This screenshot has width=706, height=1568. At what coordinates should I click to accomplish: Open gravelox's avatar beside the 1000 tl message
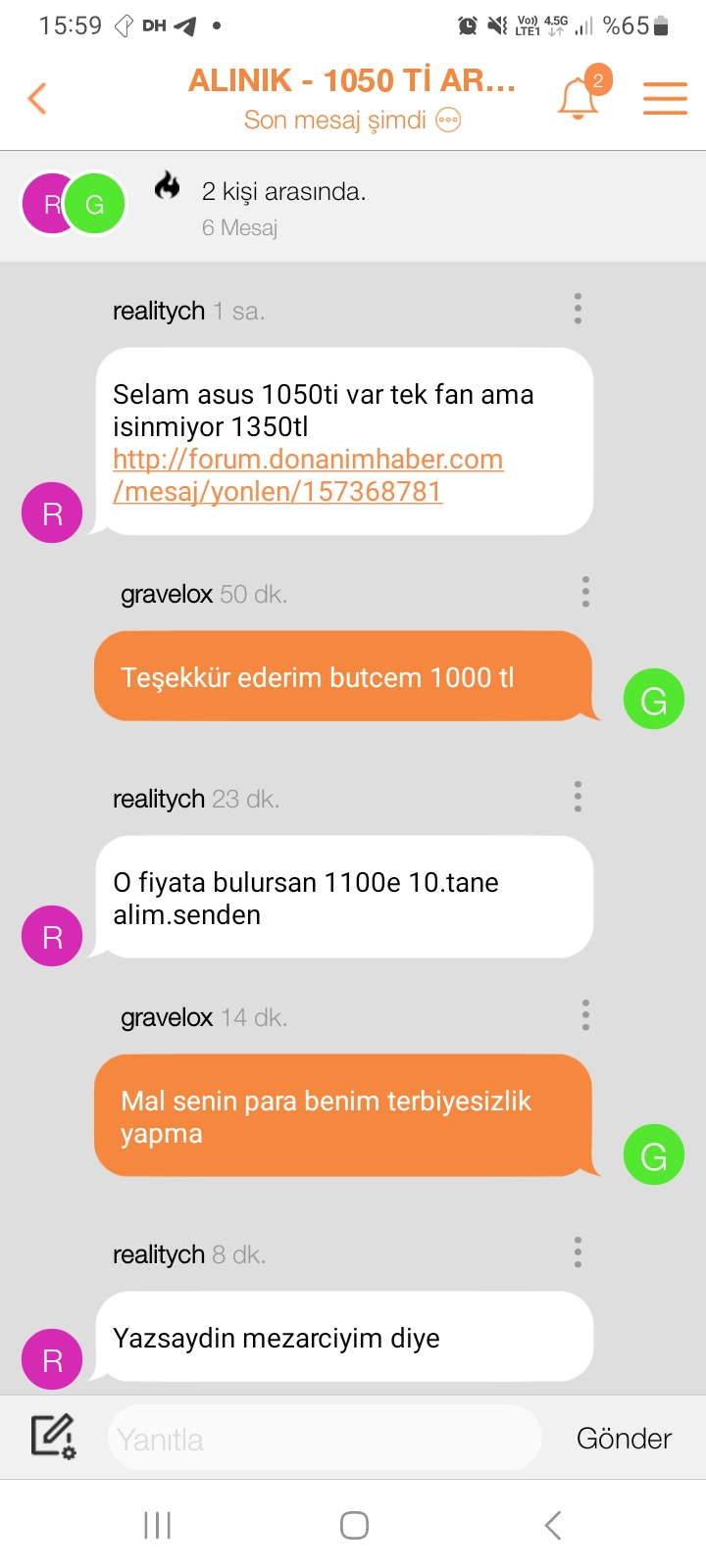(x=654, y=700)
